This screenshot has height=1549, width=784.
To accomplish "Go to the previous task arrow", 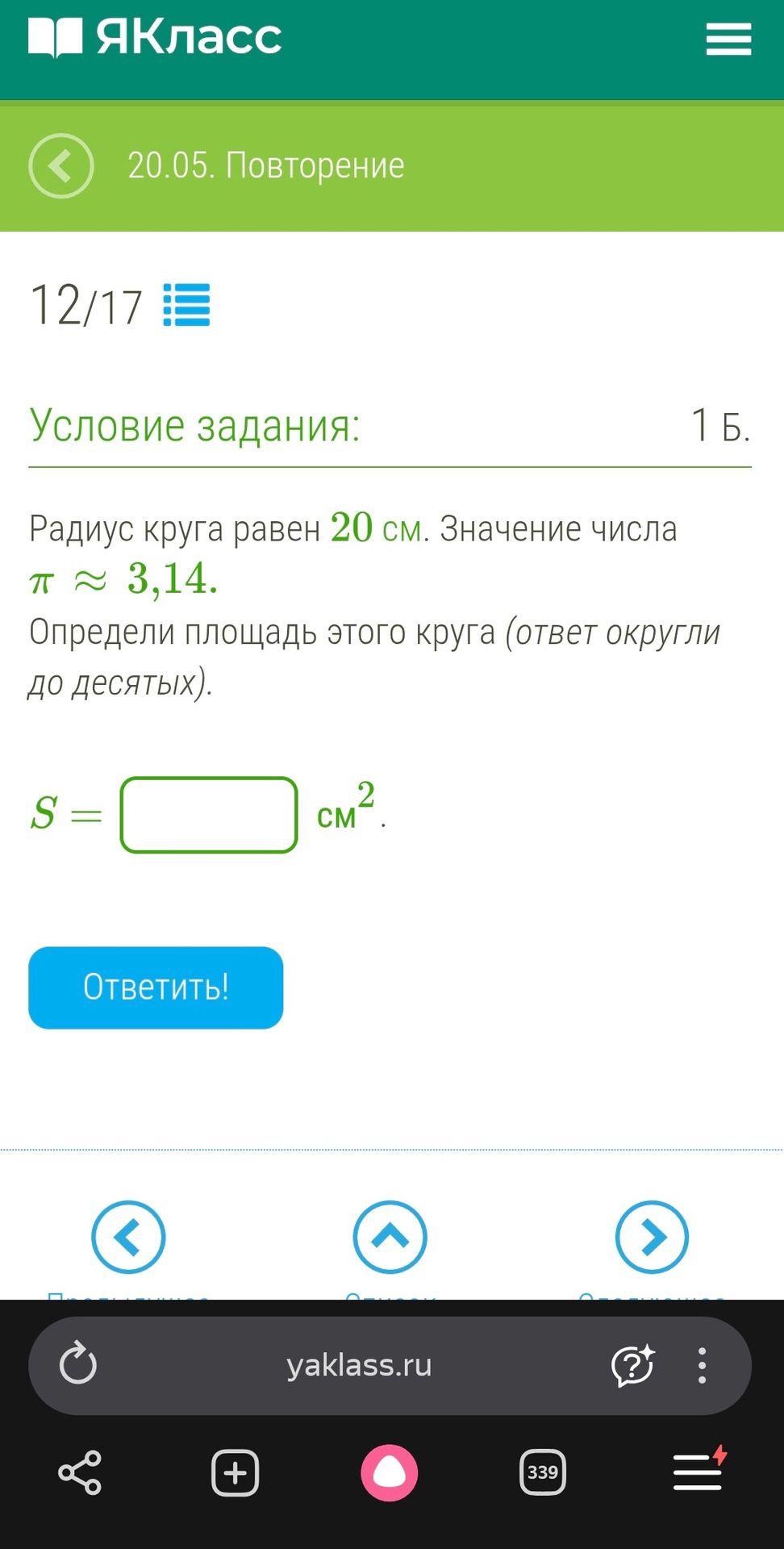I will click(128, 1237).
